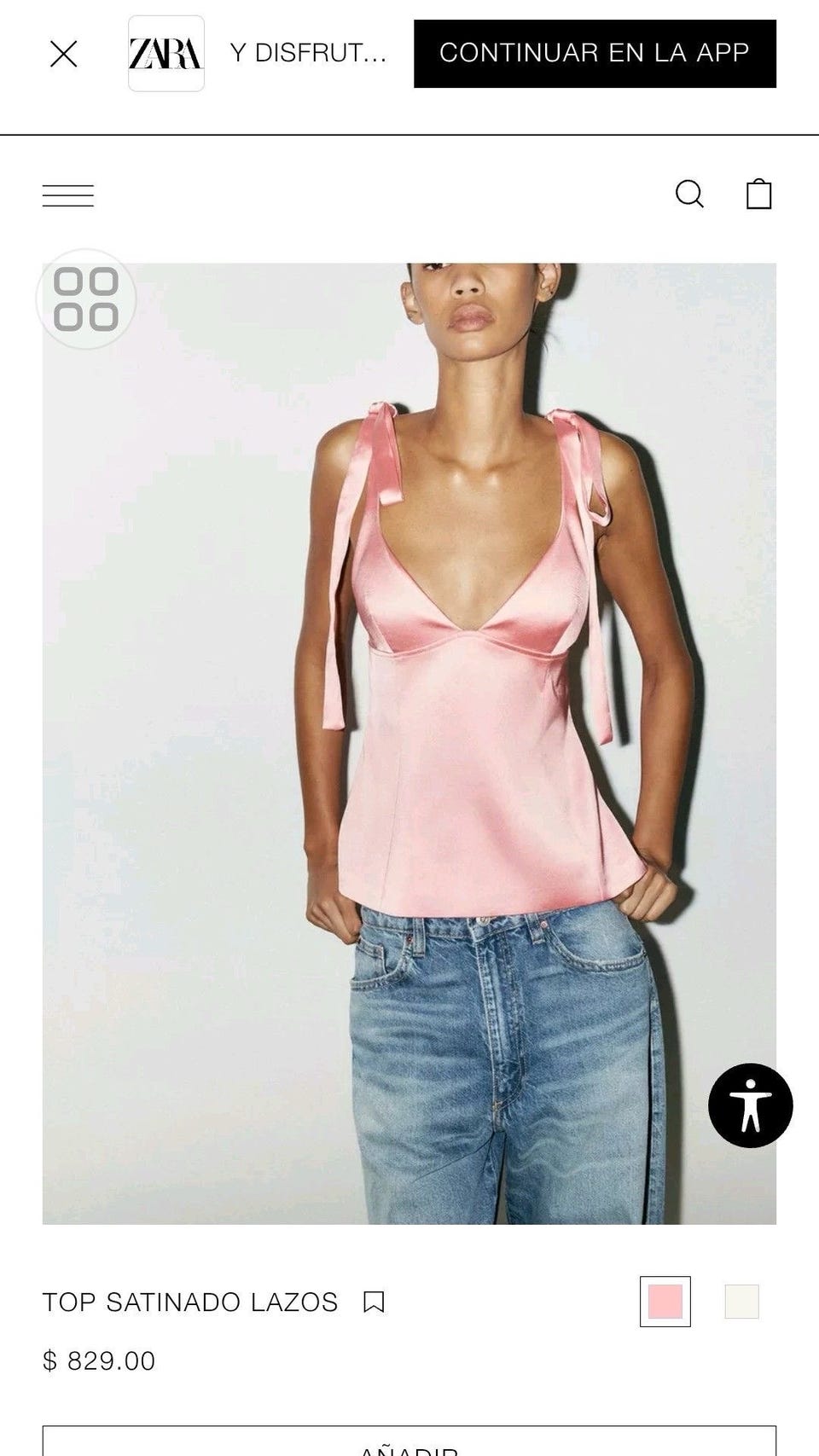
Task: Switch to the image grid view
Action: coord(86,299)
